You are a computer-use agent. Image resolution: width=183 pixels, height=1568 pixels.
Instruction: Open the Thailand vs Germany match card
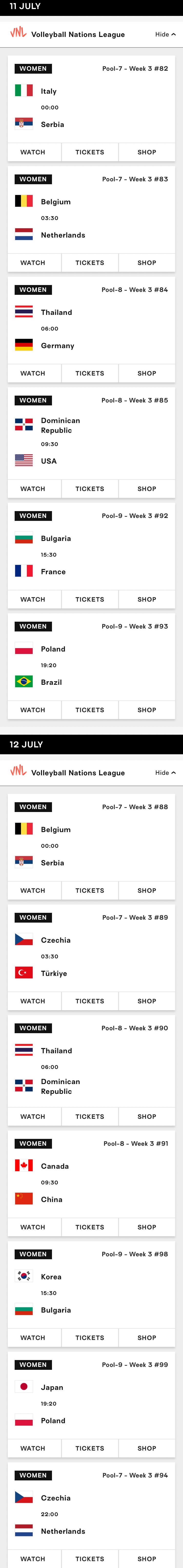[91, 329]
